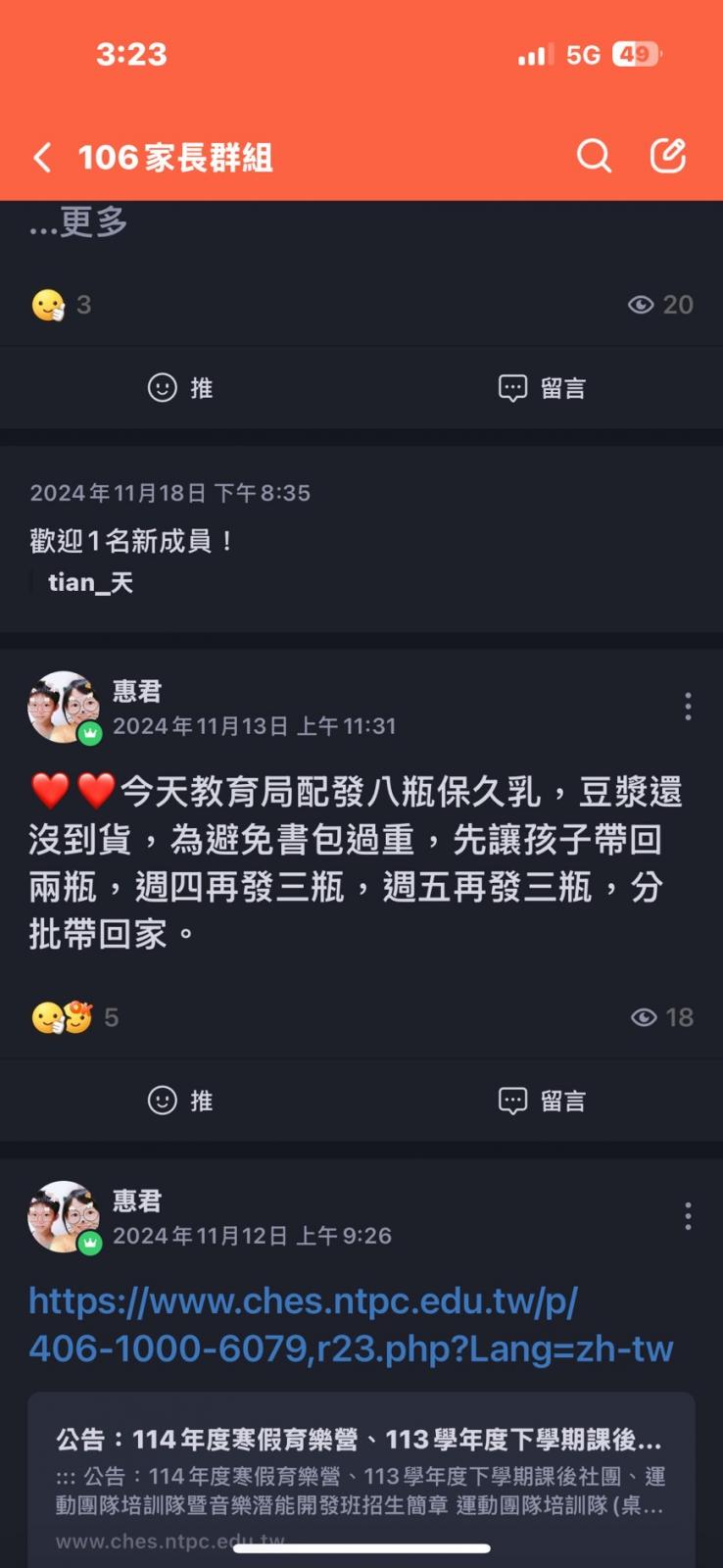Tap 推 on the 保久乳 post
Screen dimensions: 723x1568
click(181, 1101)
